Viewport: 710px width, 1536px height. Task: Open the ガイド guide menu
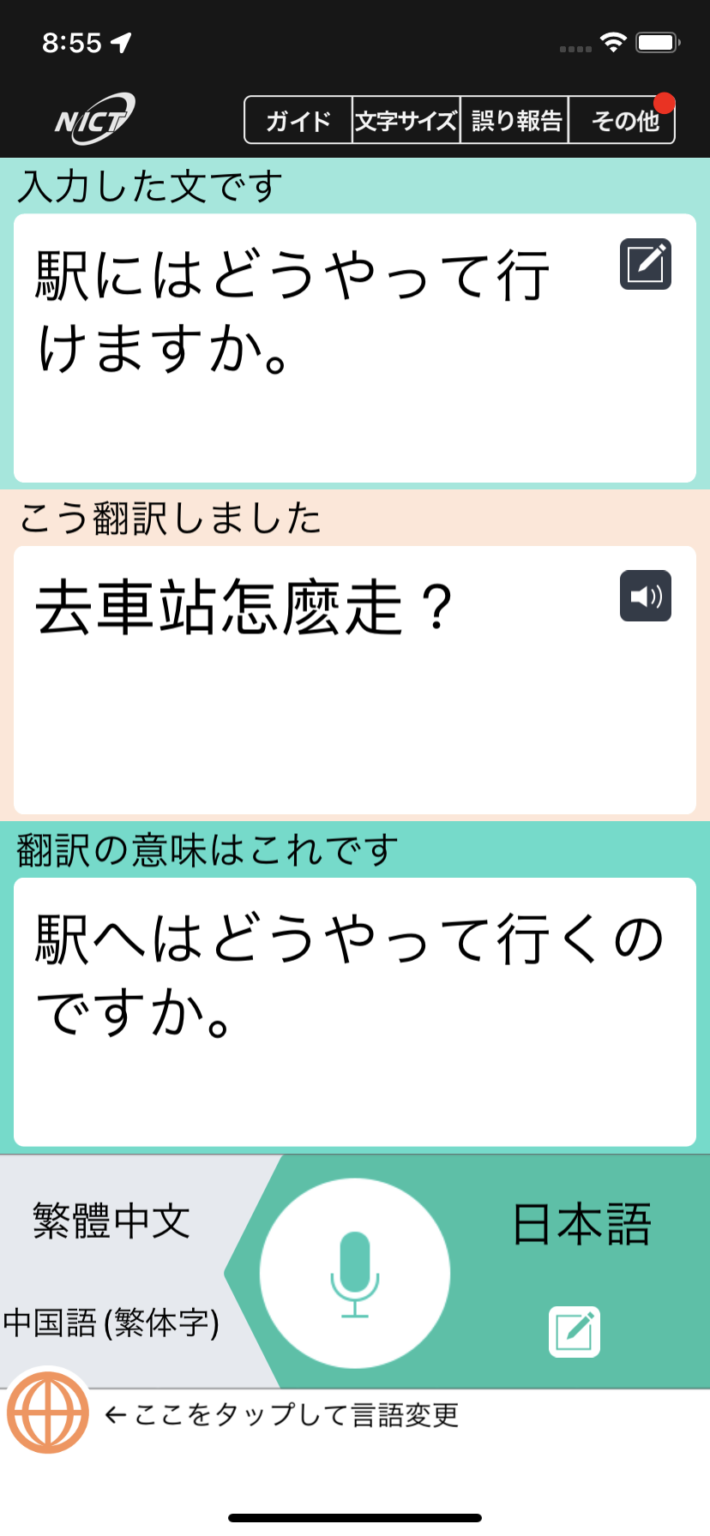(x=298, y=122)
